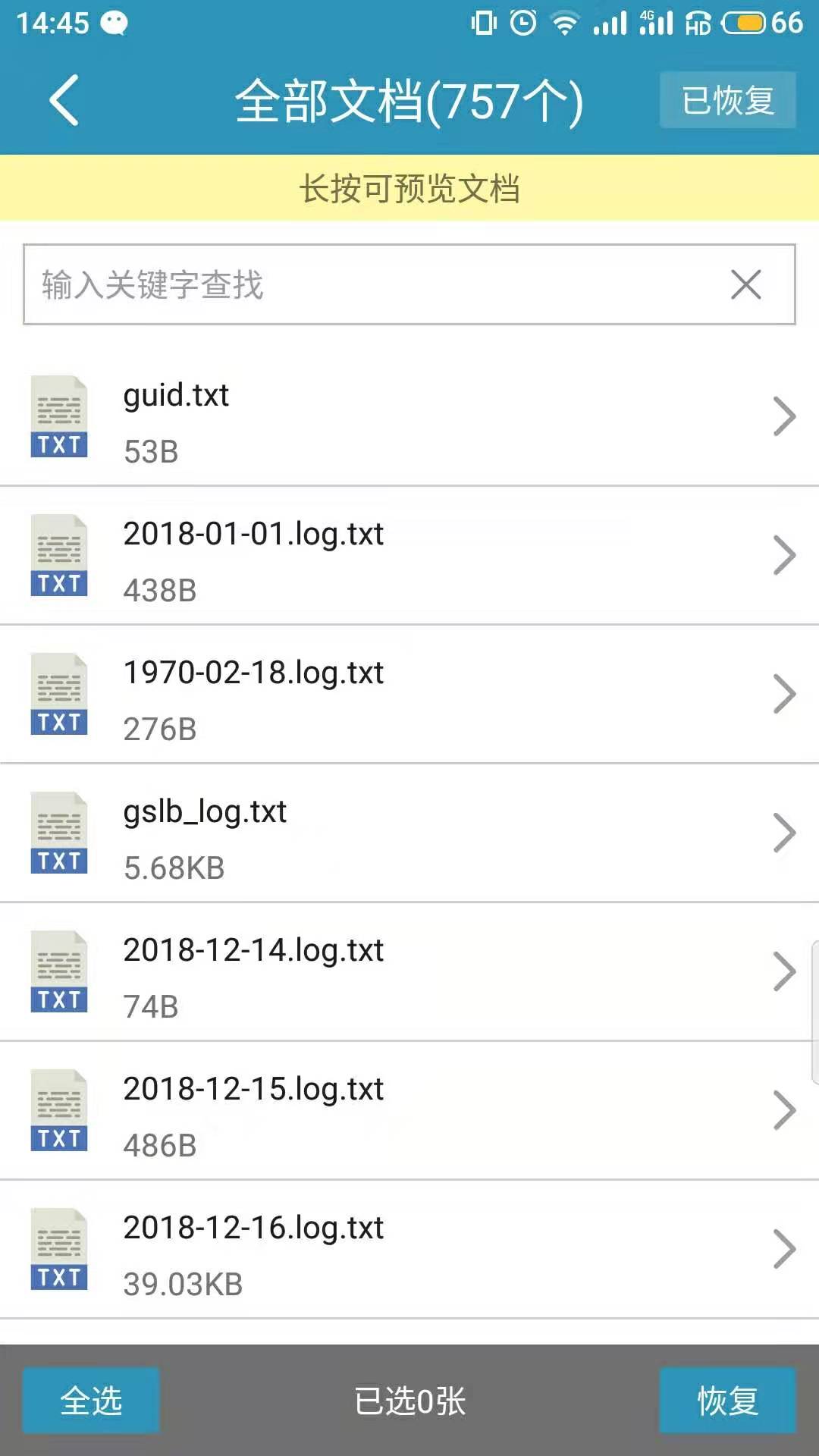The image size is (819, 1456).
Task: Tap the 恢复 button at the bottom
Action: coord(727,1401)
